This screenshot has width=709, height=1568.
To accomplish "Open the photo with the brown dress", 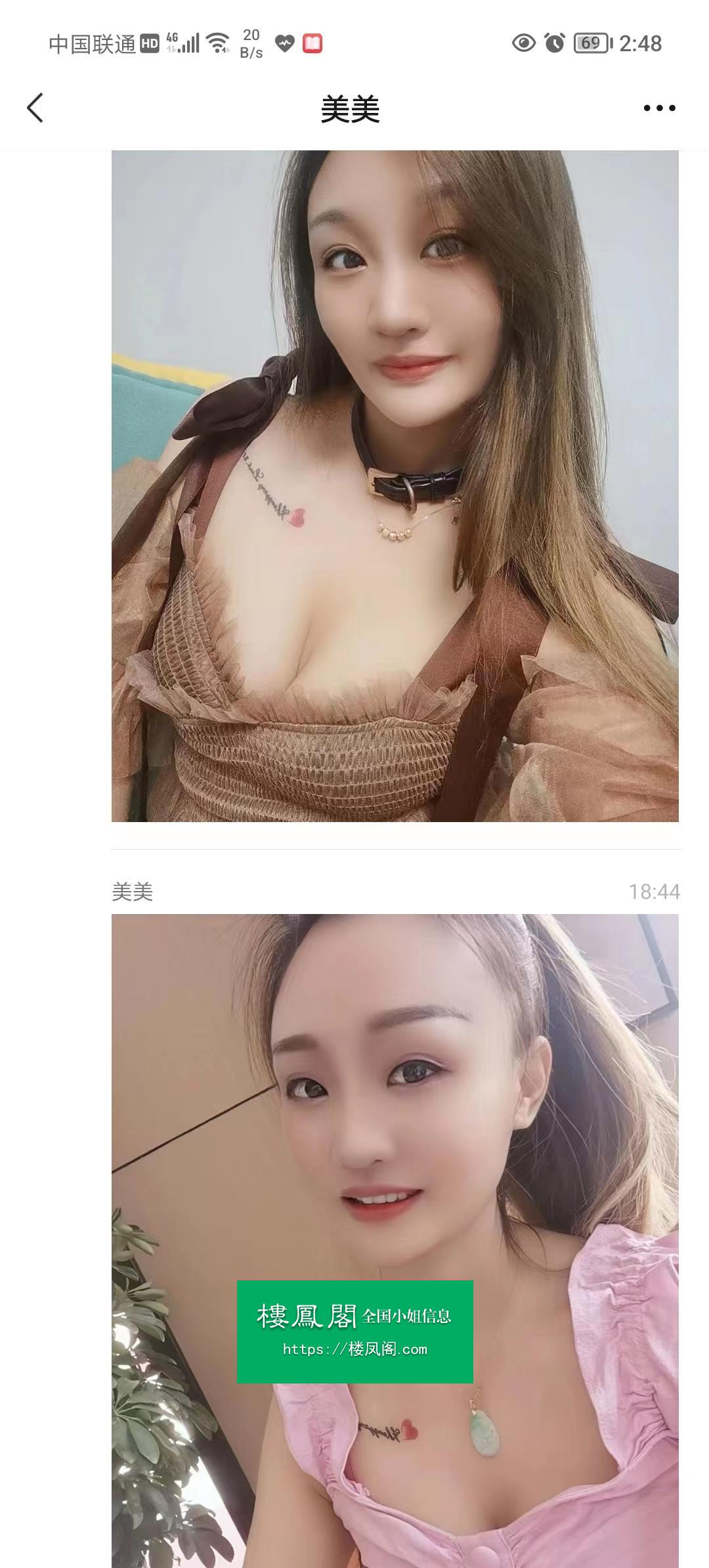I will 395,486.
